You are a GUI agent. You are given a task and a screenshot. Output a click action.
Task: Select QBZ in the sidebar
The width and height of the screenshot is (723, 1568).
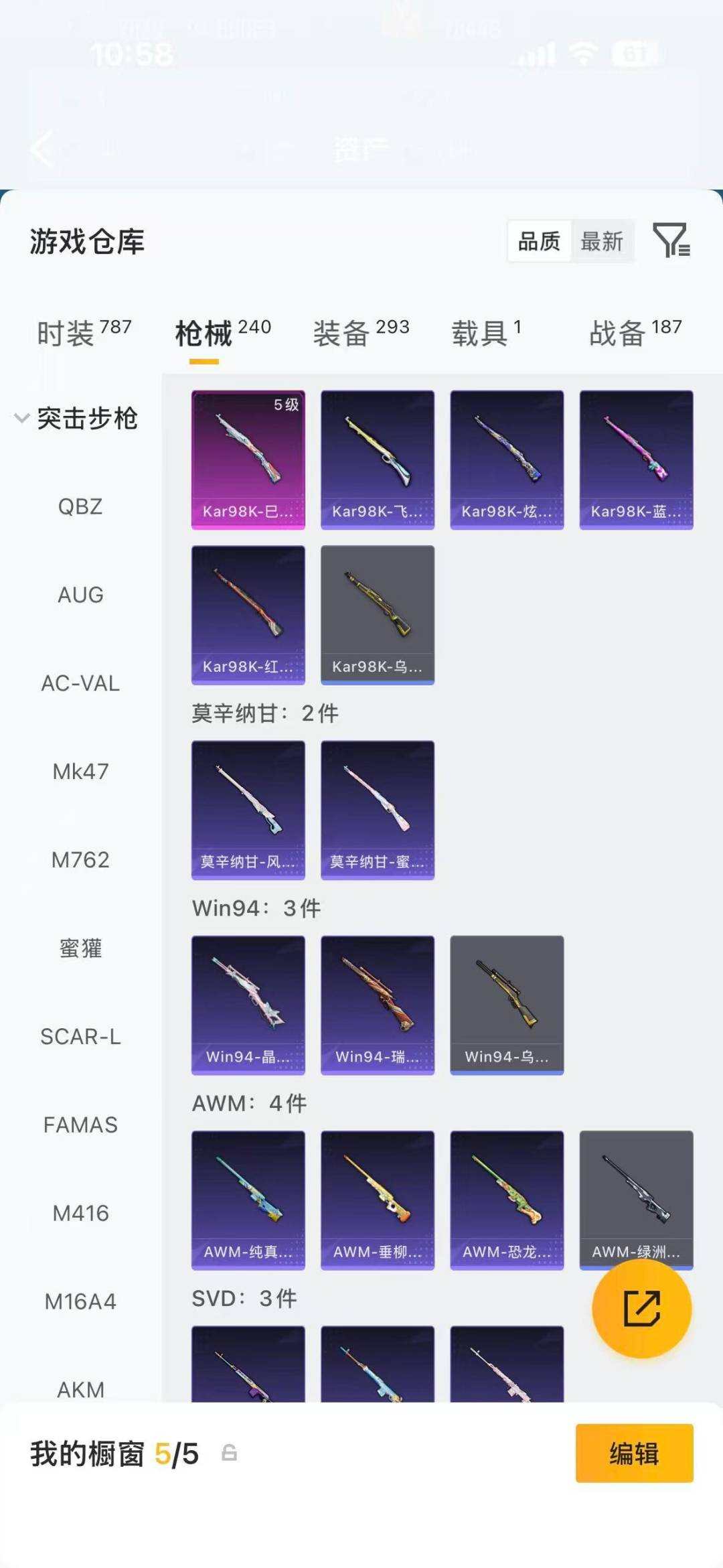coord(80,507)
